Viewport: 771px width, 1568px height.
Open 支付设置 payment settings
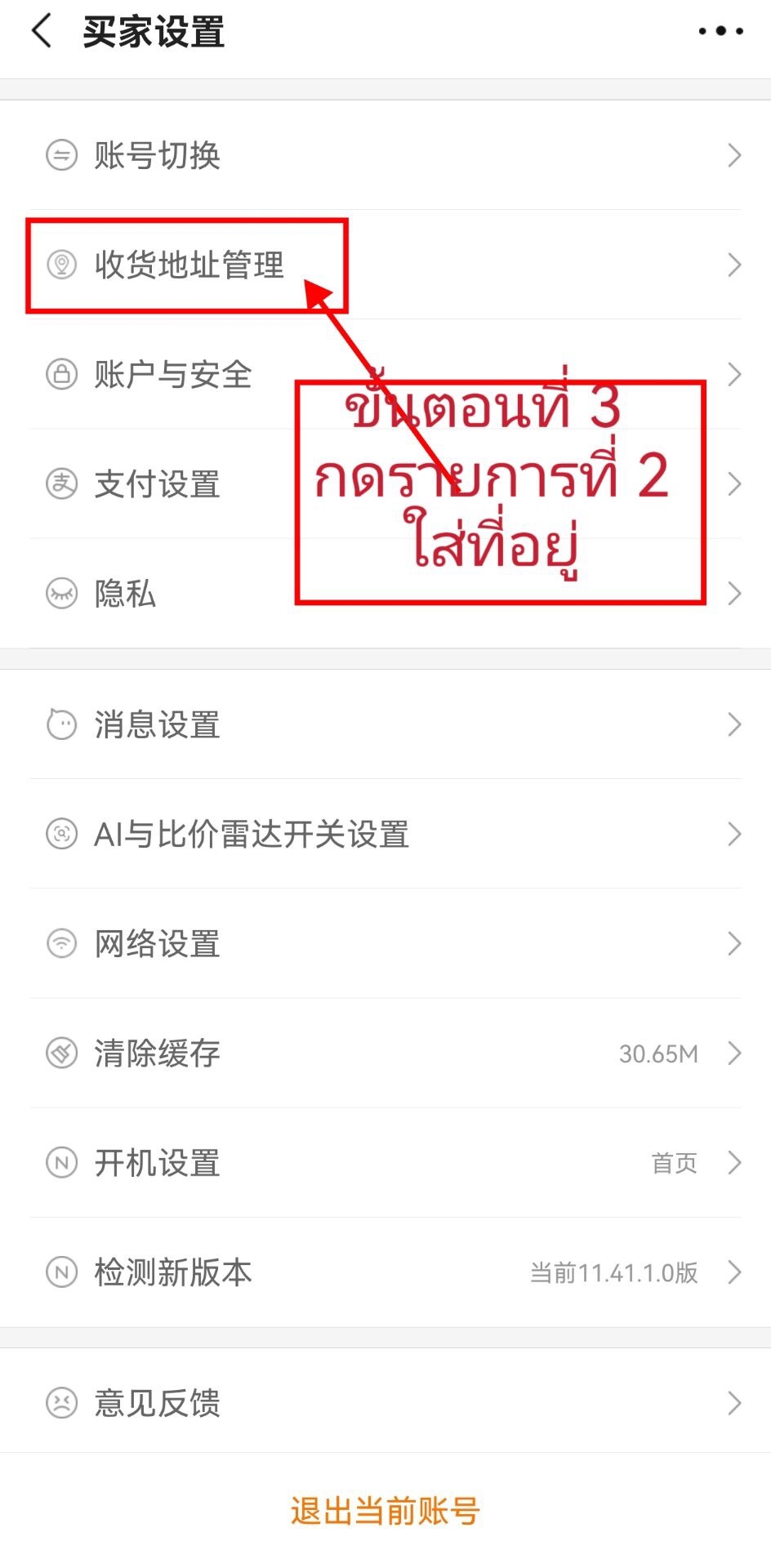385,483
